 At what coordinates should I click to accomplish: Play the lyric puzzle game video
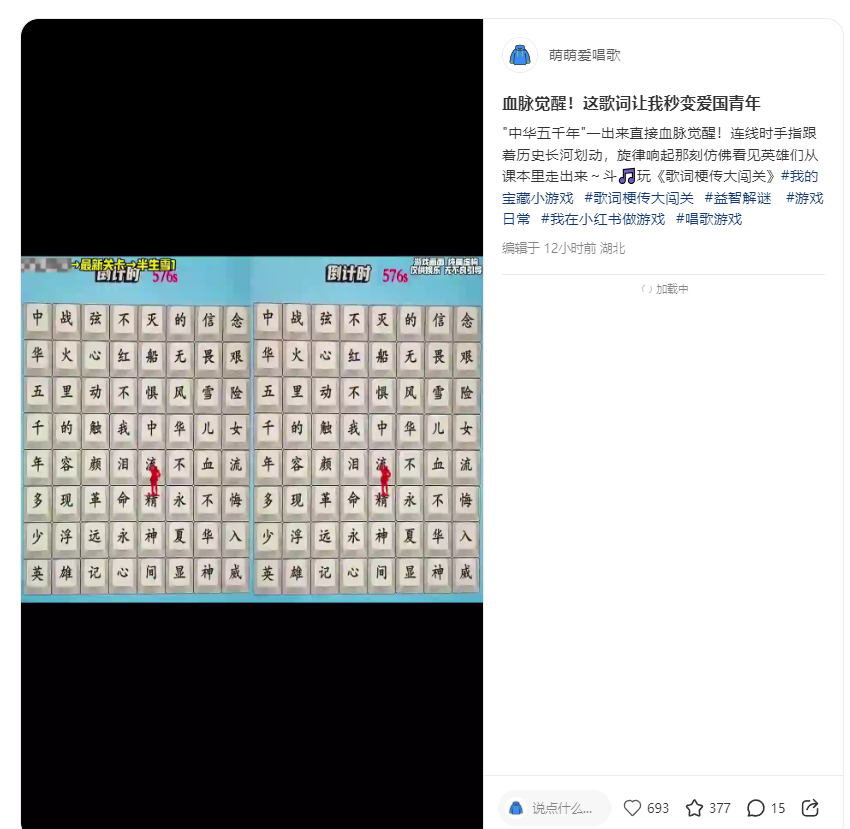tap(251, 430)
